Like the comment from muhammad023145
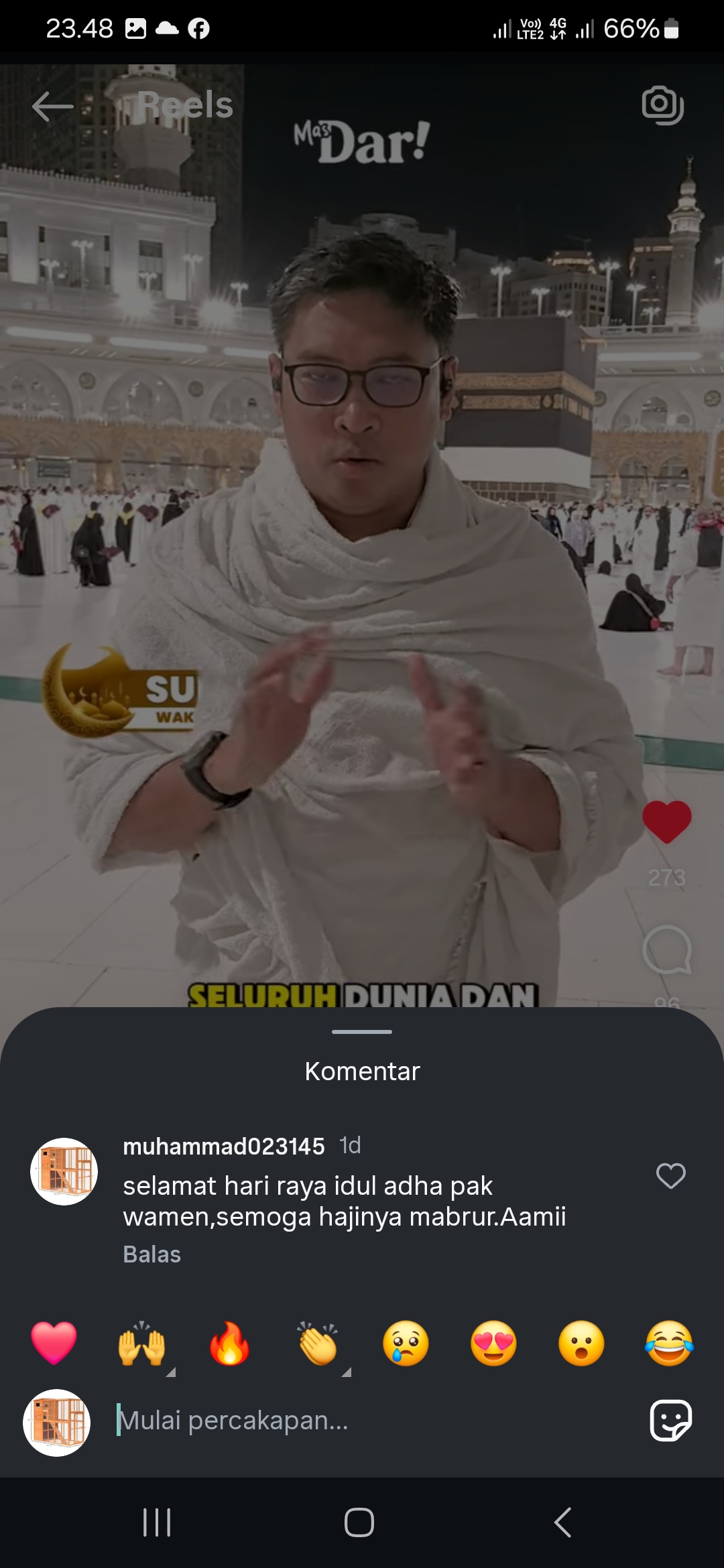Screen dimensions: 724x1568 point(670,1176)
